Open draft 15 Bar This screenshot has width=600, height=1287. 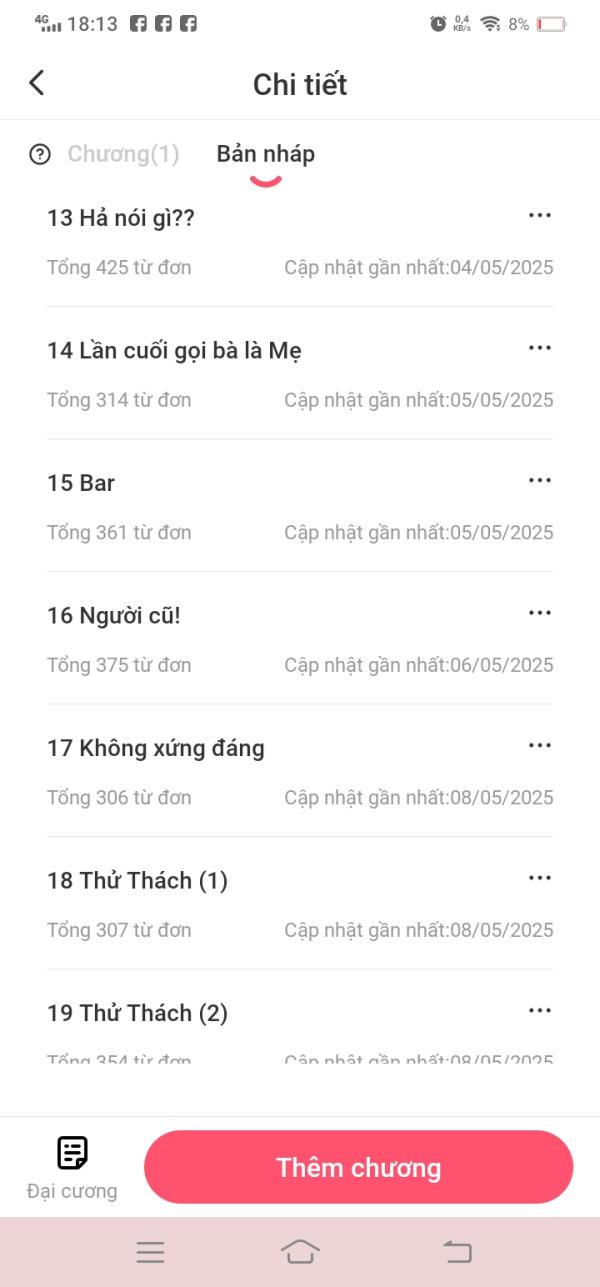(300, 506)
